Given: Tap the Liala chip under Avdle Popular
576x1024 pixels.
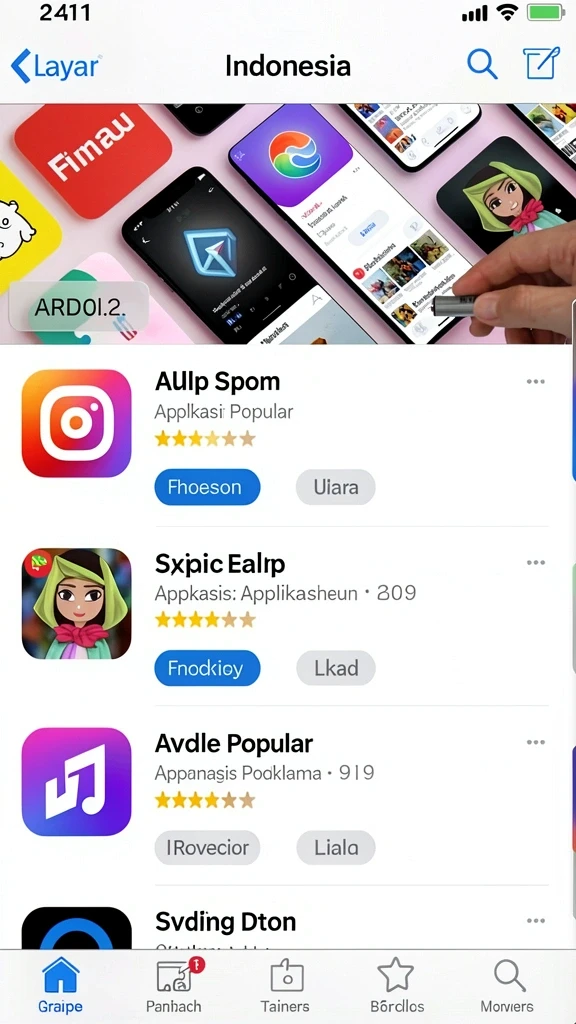Looking at the screenshot, I should coord(336,848).
